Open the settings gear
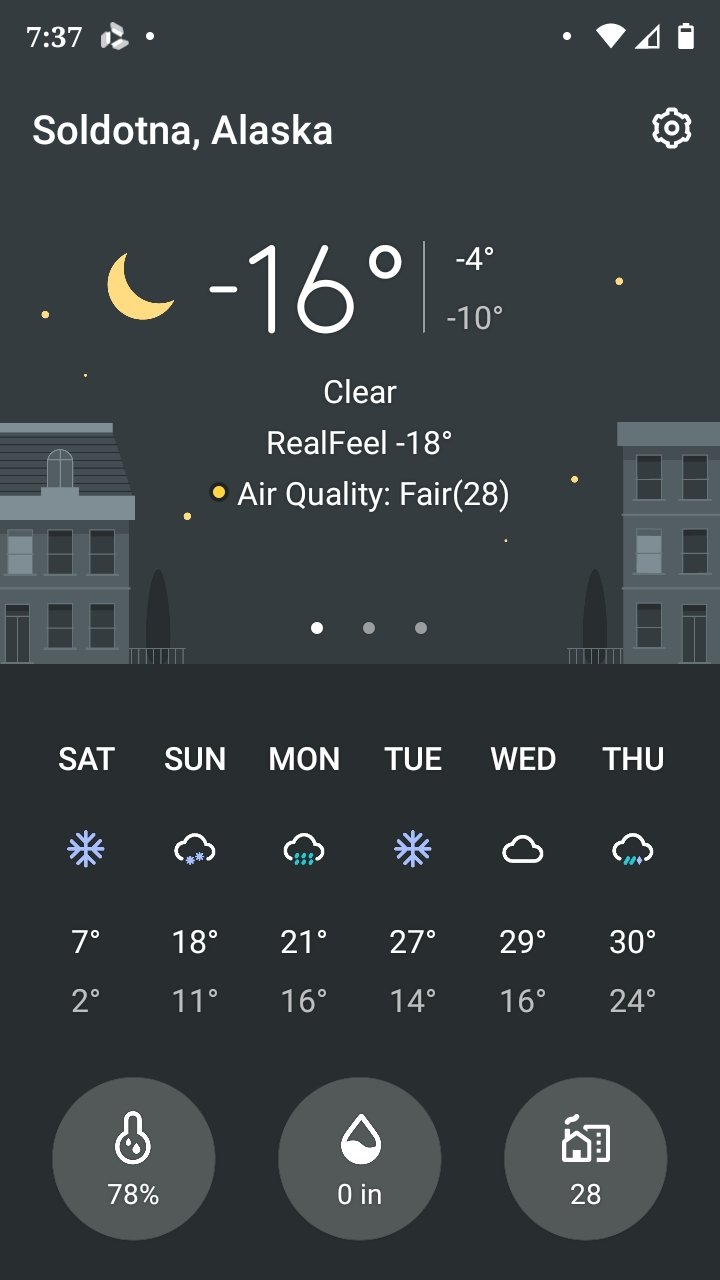The height and width of the screenshot is (1280, 720). tap(671, 129)
